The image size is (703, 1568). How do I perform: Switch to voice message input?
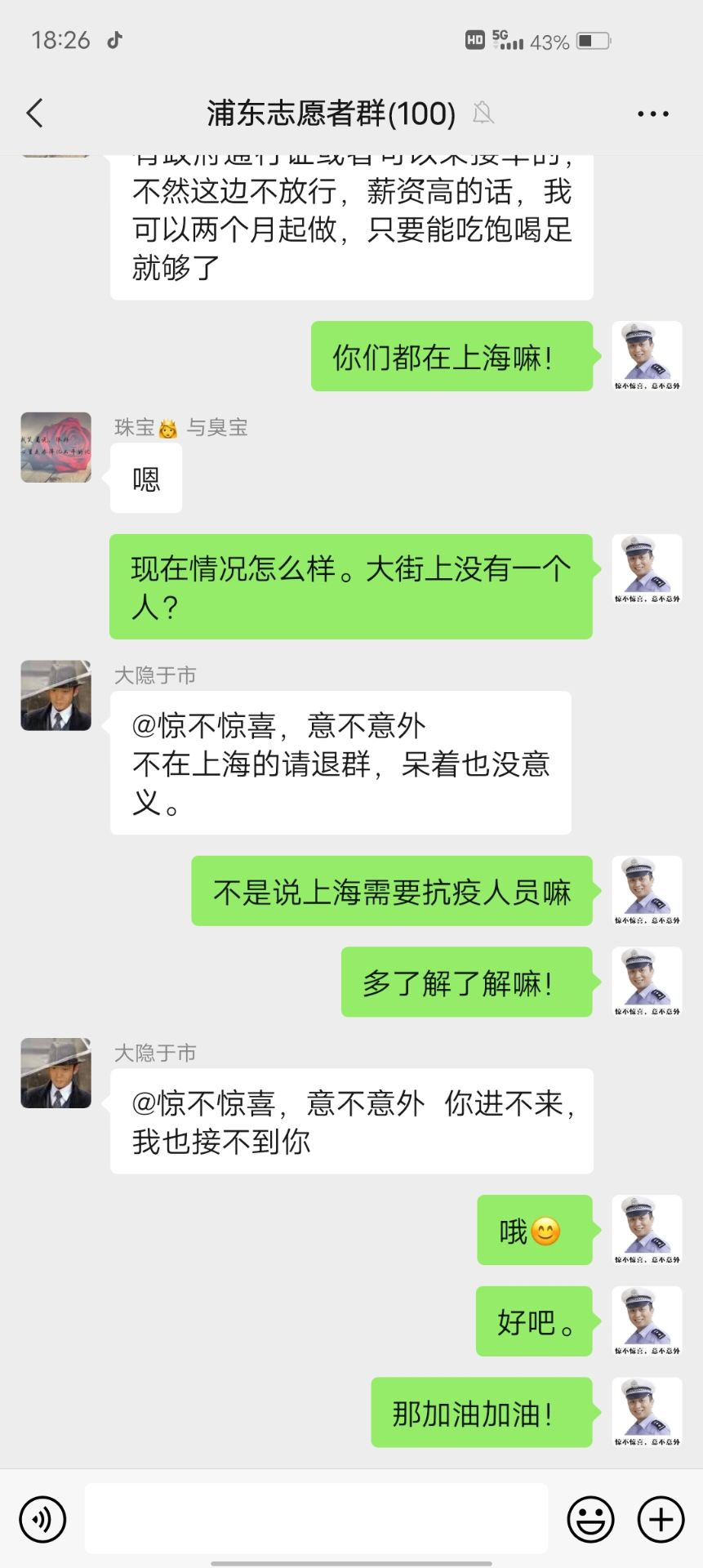pos(42,1519)
